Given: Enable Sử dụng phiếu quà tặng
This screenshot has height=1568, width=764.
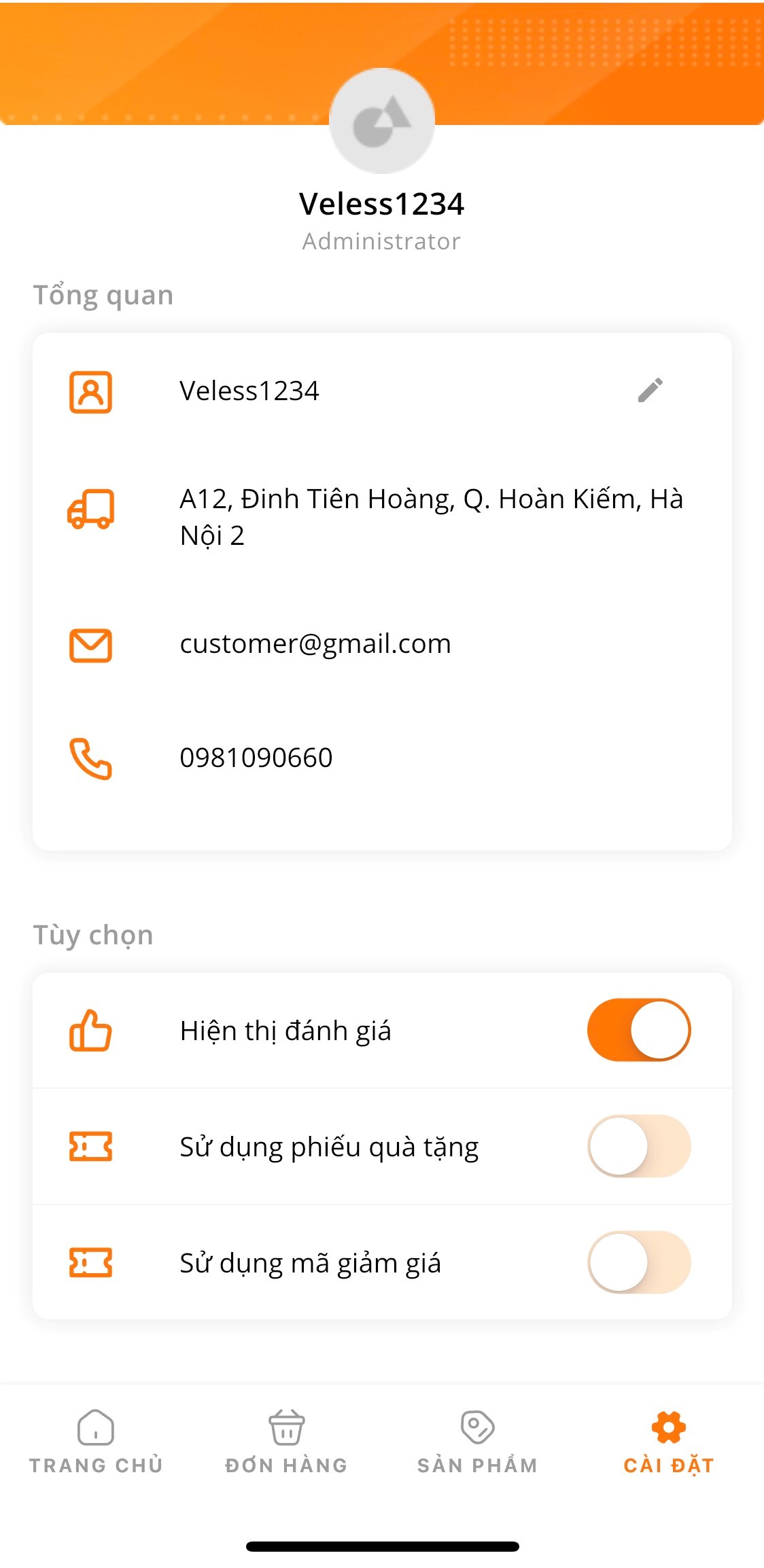Looking at the screenshot, I should [639, 1146].
